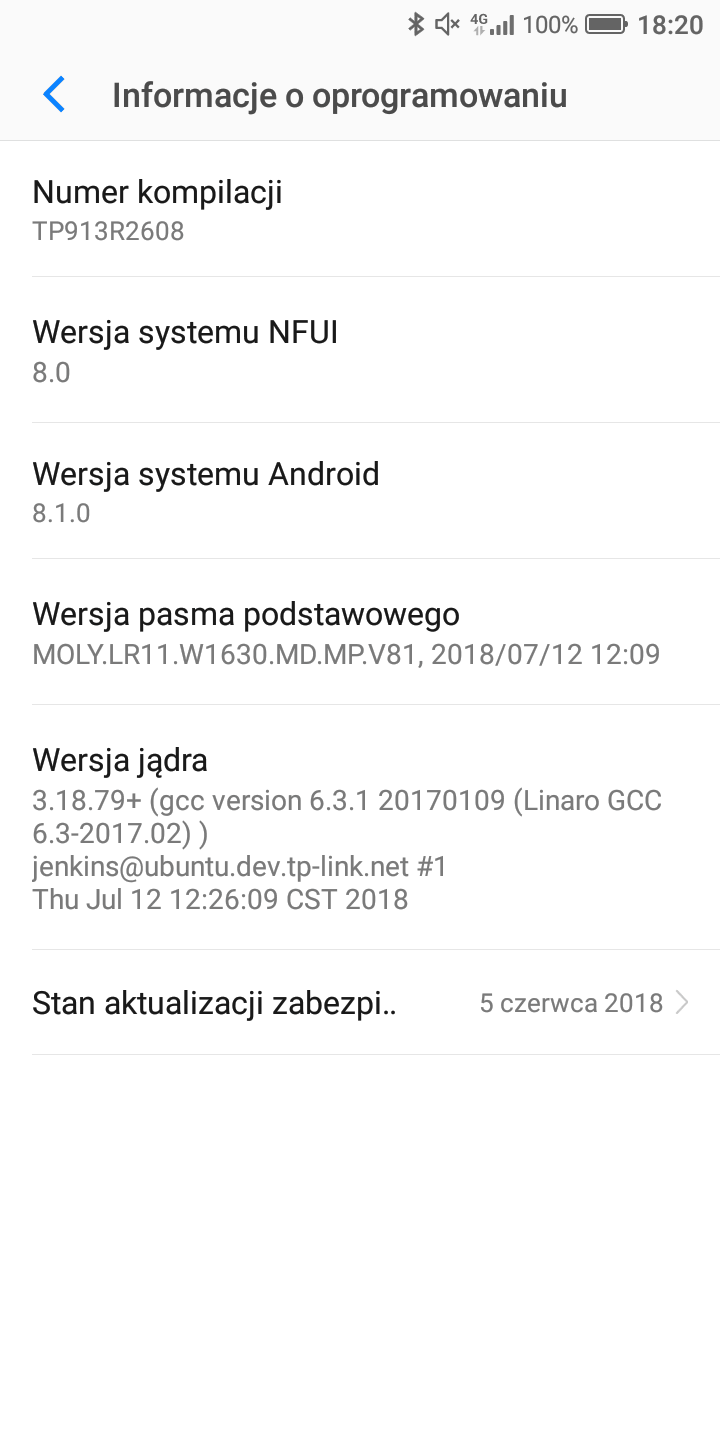The image size is (720, 1440).
Task: Go back from Informacje o oprogramowaniu
Action: (x=54, y=95)
